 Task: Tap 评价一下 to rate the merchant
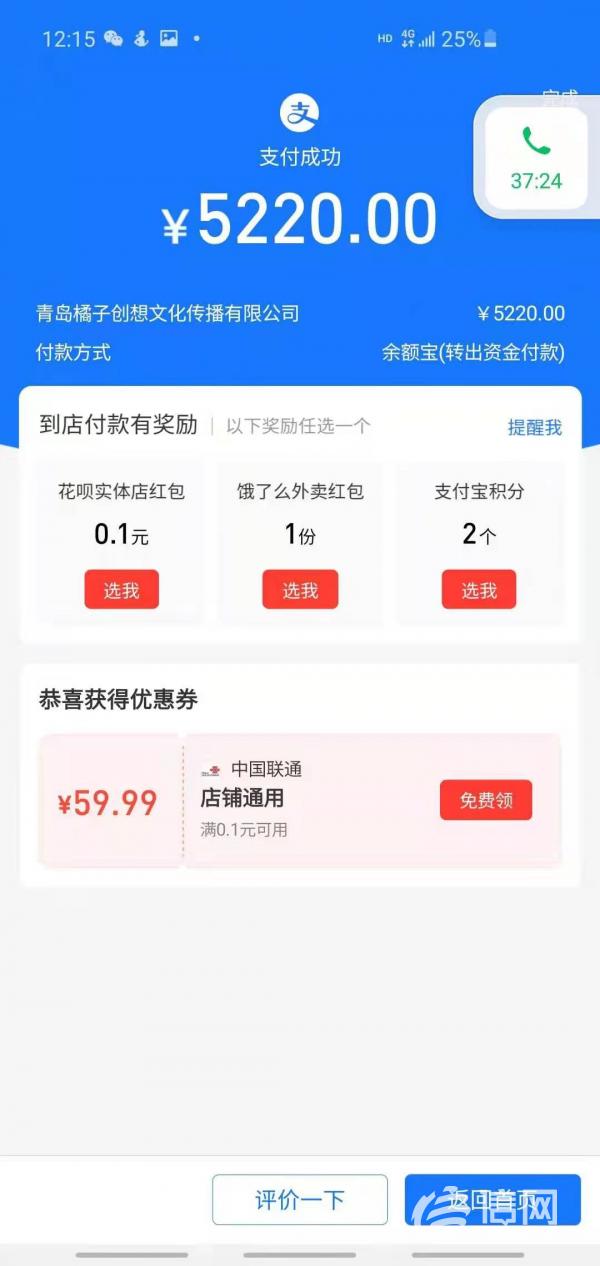[x=300, y=1199]
